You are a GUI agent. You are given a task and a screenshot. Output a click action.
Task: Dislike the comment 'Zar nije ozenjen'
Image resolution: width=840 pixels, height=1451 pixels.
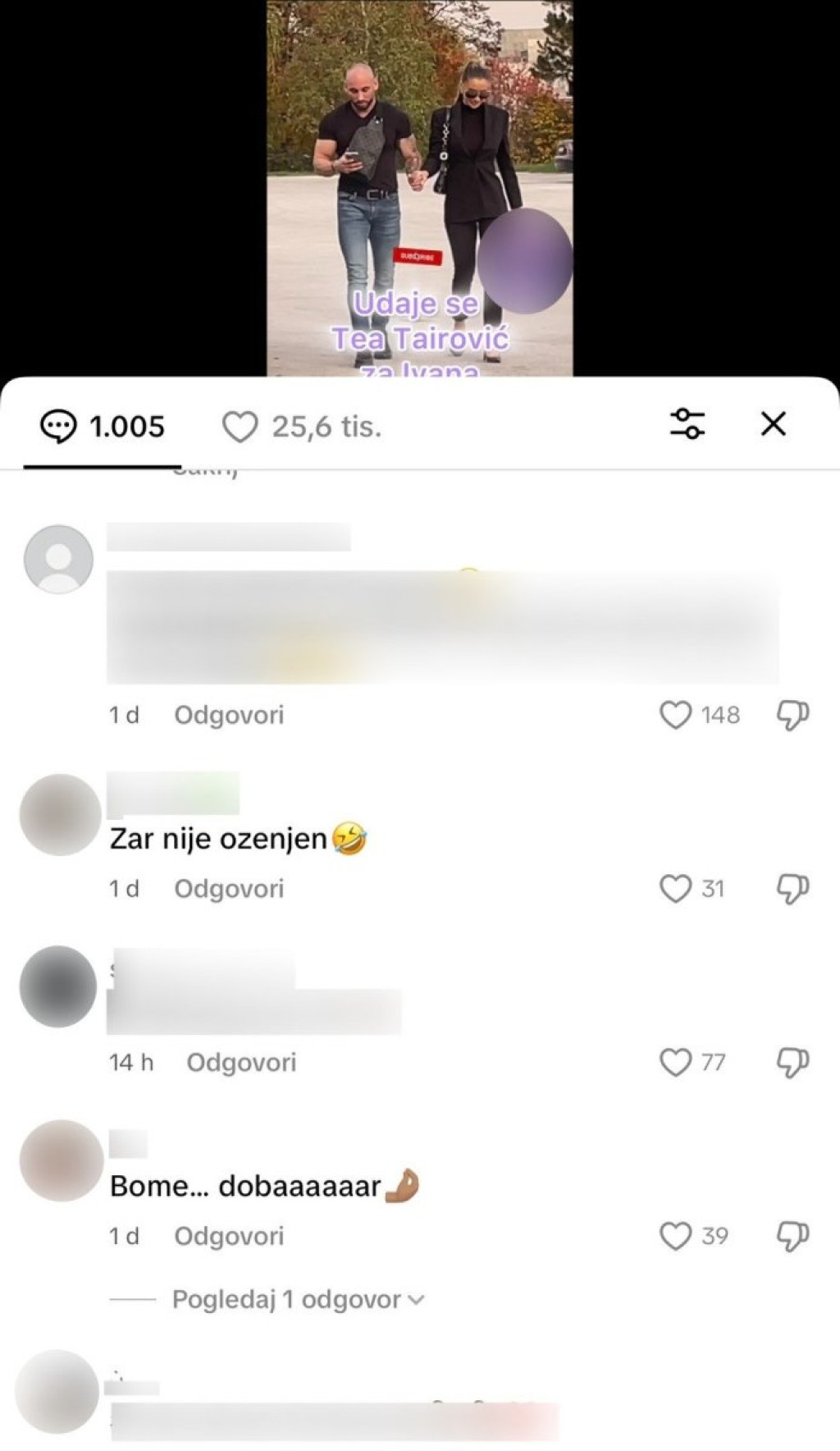coord(792,889)
